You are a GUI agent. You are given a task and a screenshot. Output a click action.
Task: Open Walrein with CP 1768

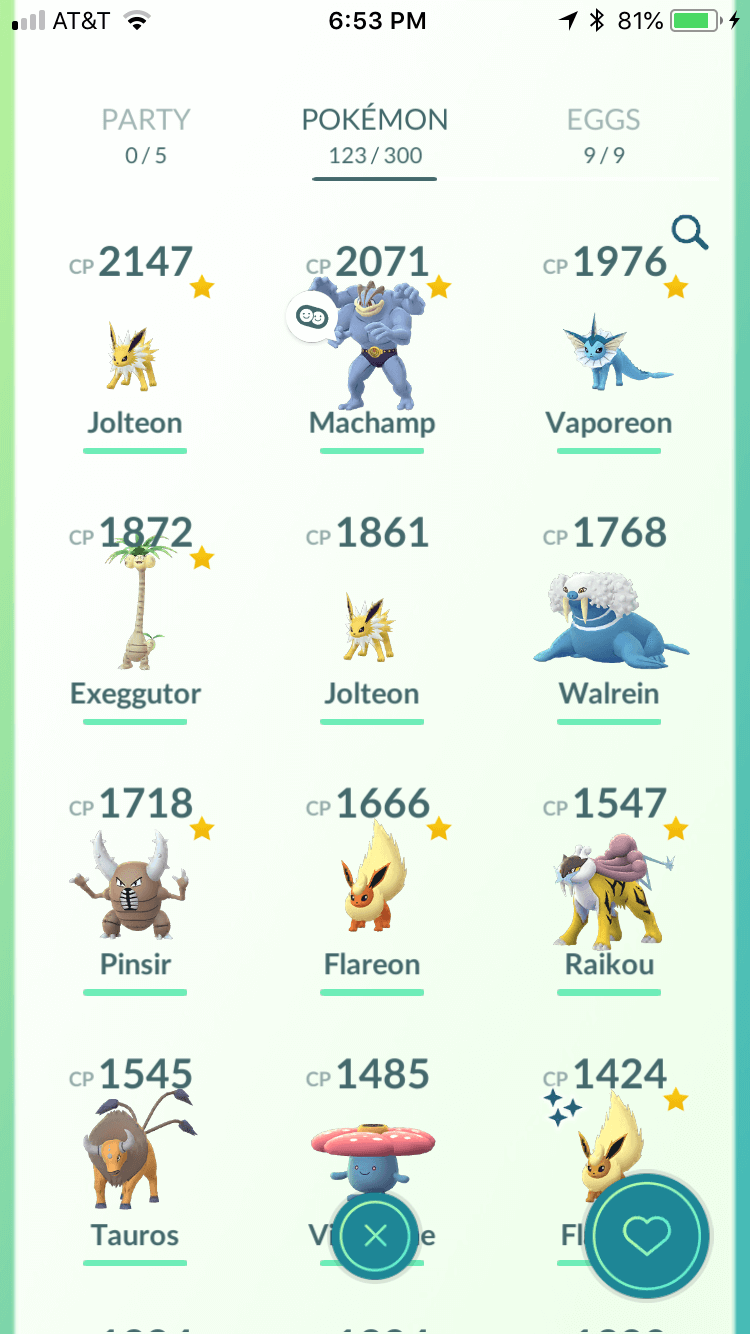[609, 618]
